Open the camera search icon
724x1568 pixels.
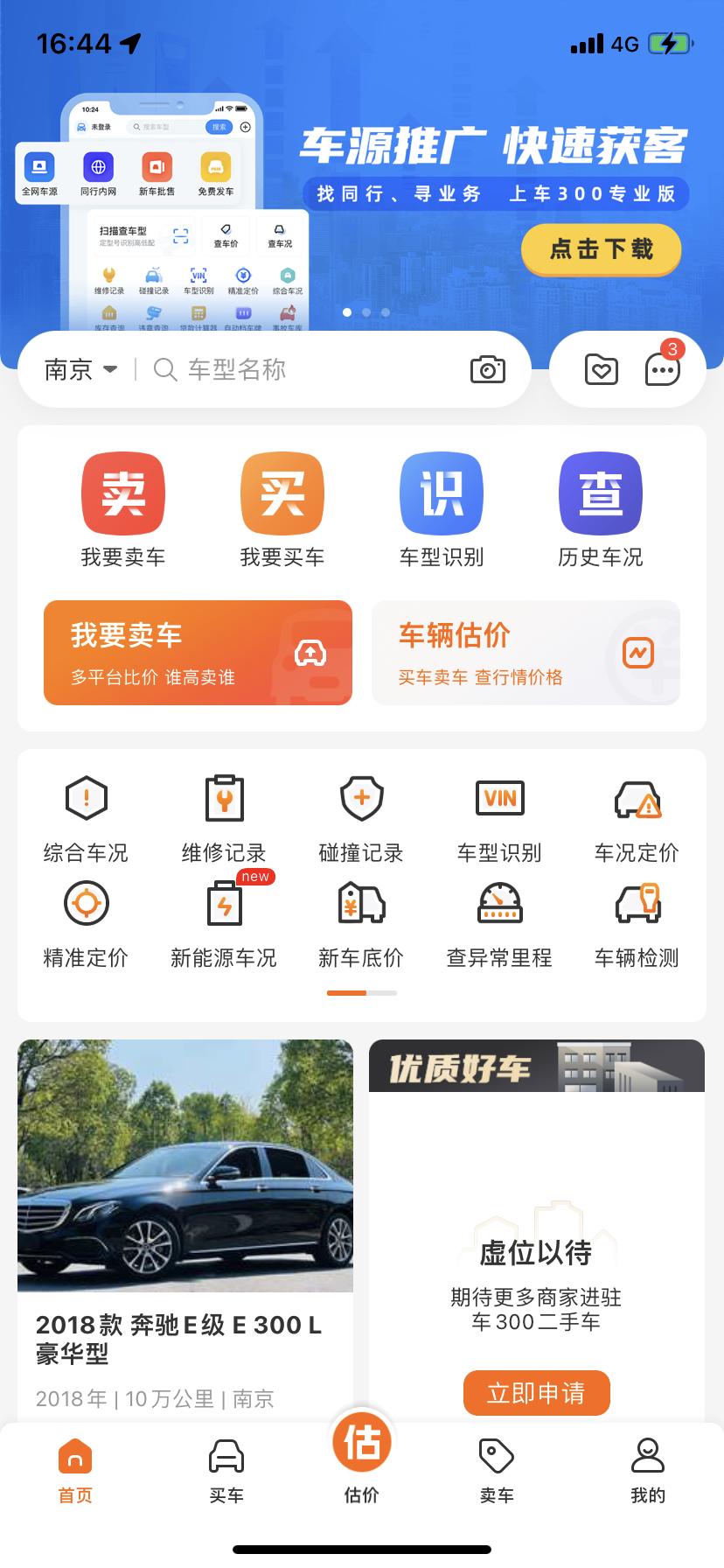tap(487, 369)
